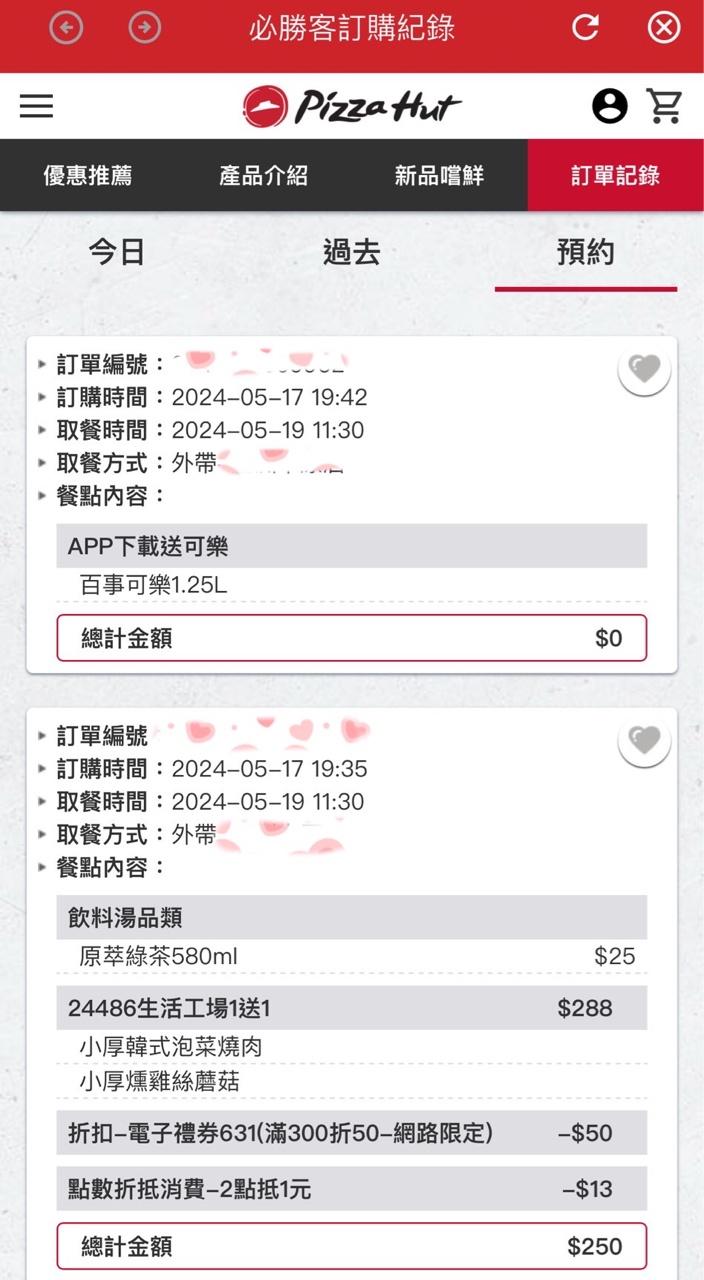Viewport: 704px width, 1280px height.
Task: View 過去 orders
Action: click(x=352, y=253)
